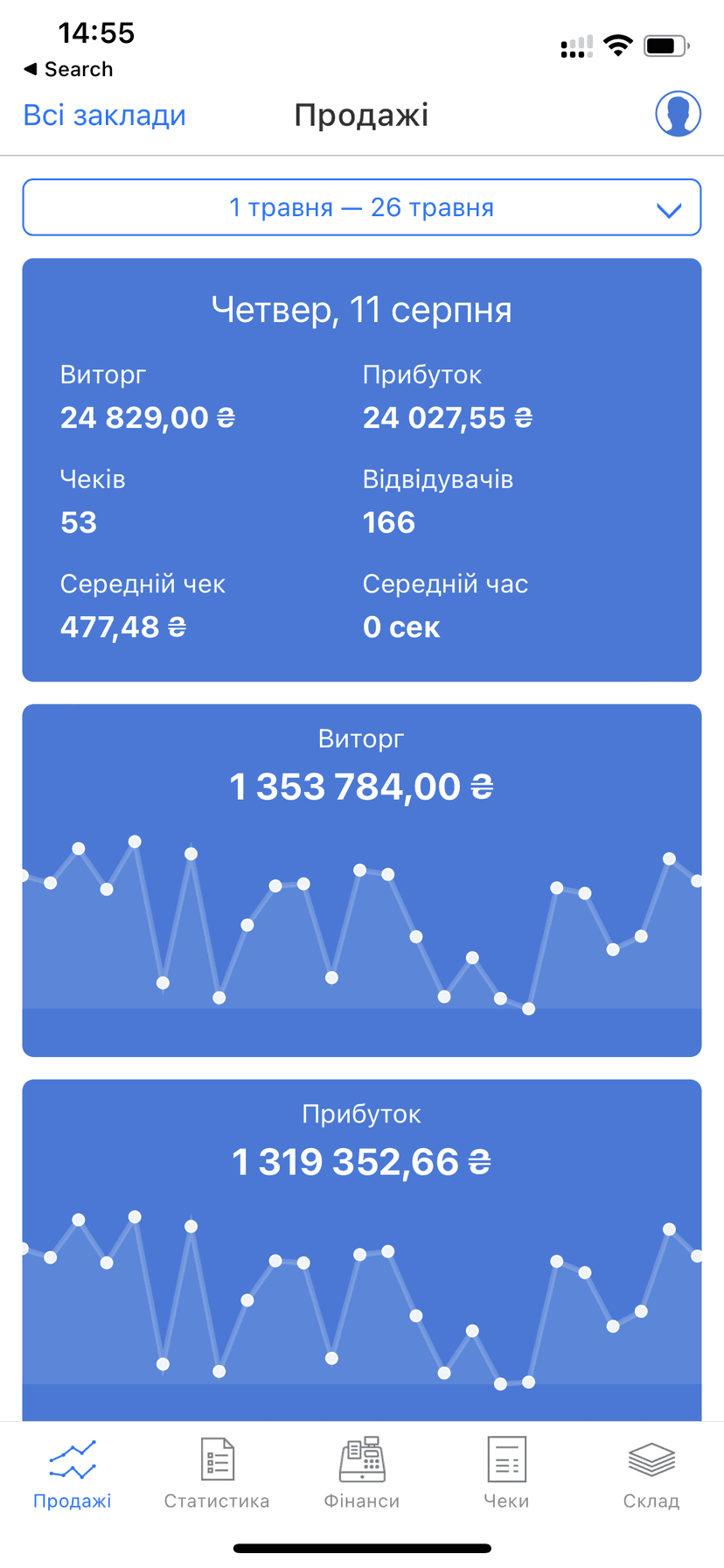Expand the 1 травня — 26 травня date range
Viewport: 724px width, 1568px height.
(362, 207)
